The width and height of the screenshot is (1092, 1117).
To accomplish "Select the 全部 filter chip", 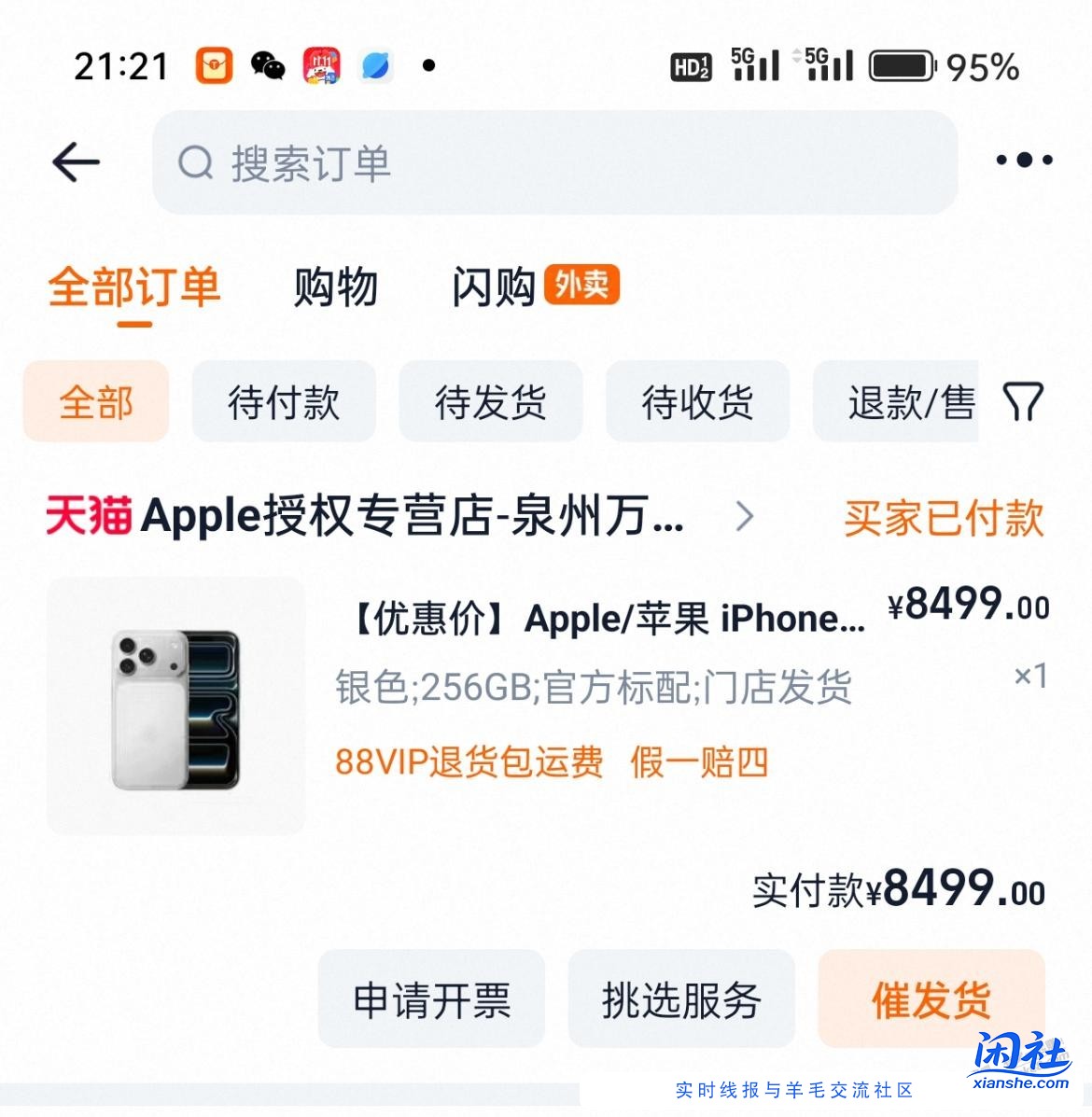I will (94, 401).
